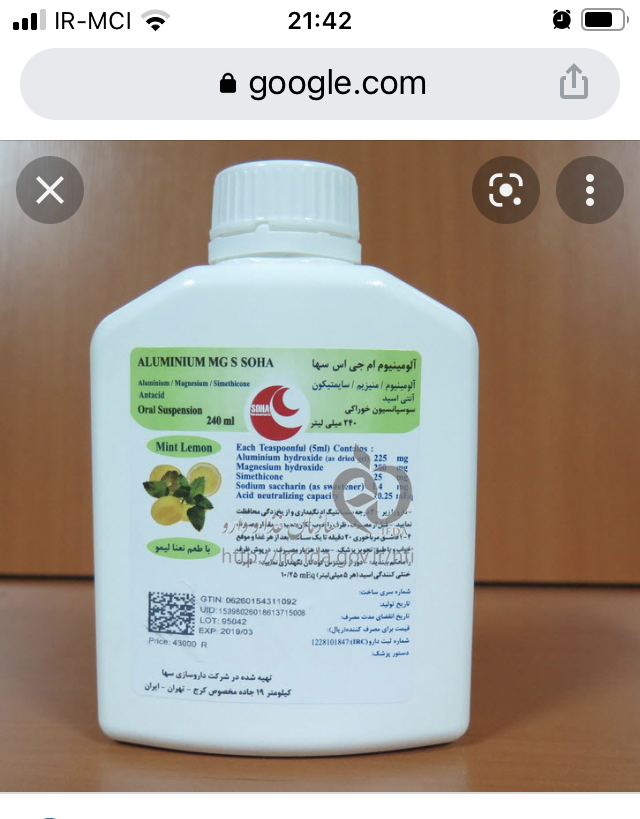
Task: Close the image viewer
Action: click(x=50, y=190)
